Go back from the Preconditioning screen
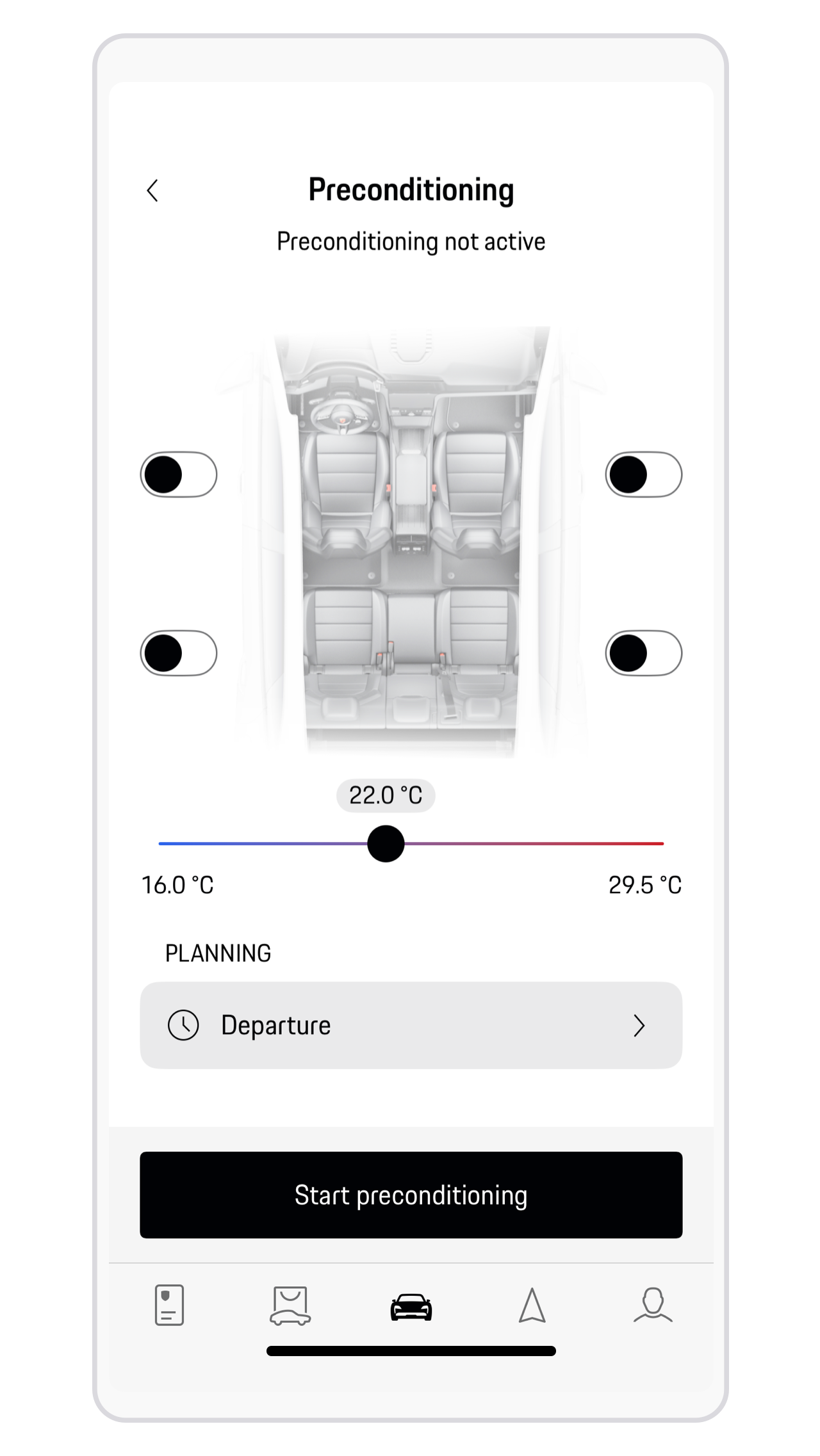 coord(152,190)
